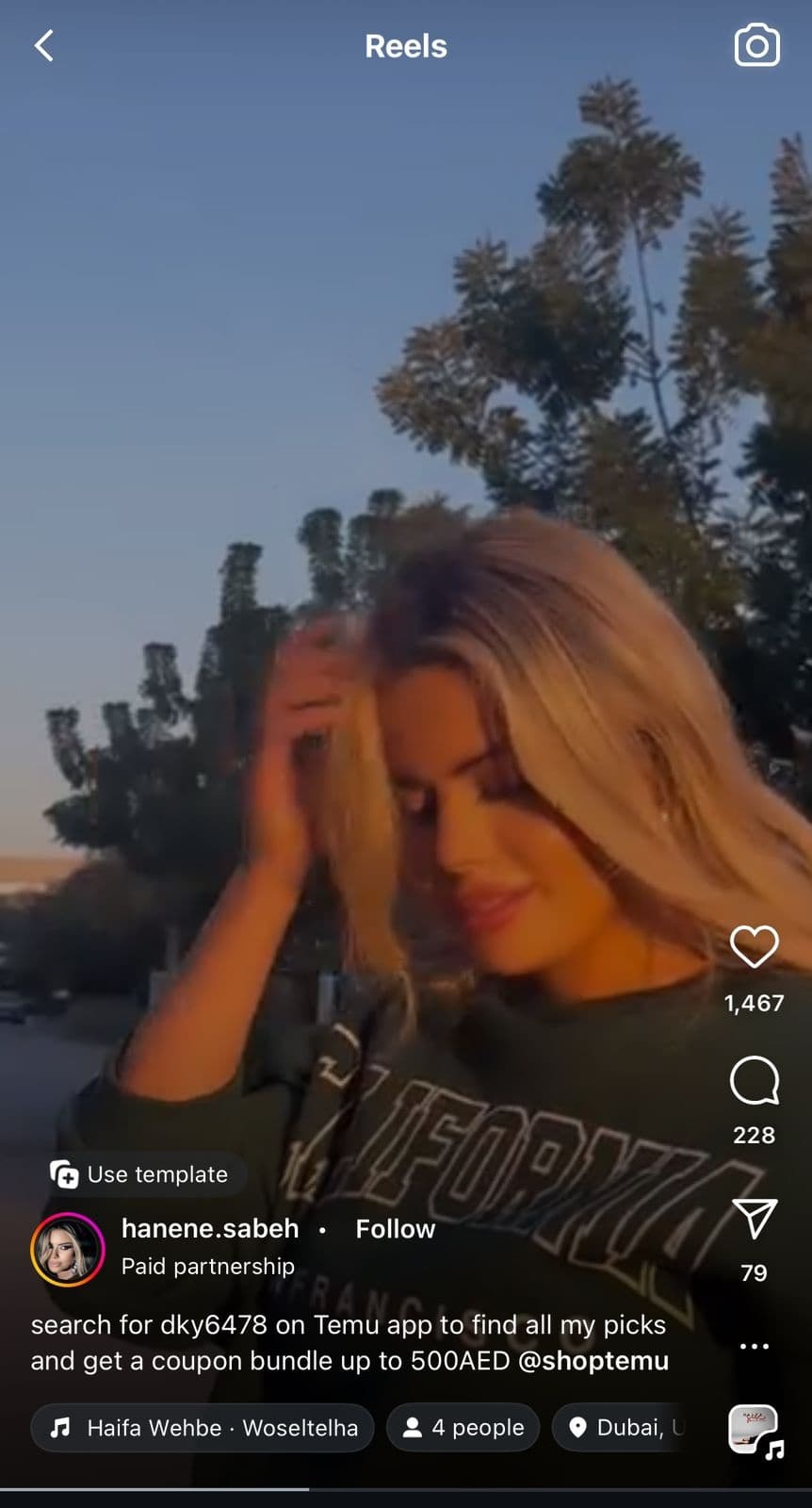Image resolution: width=812 pixels, height=1508 pixels.
Task: Open the audio thumbnail with music note
Action: click(x=755, y=1431)
